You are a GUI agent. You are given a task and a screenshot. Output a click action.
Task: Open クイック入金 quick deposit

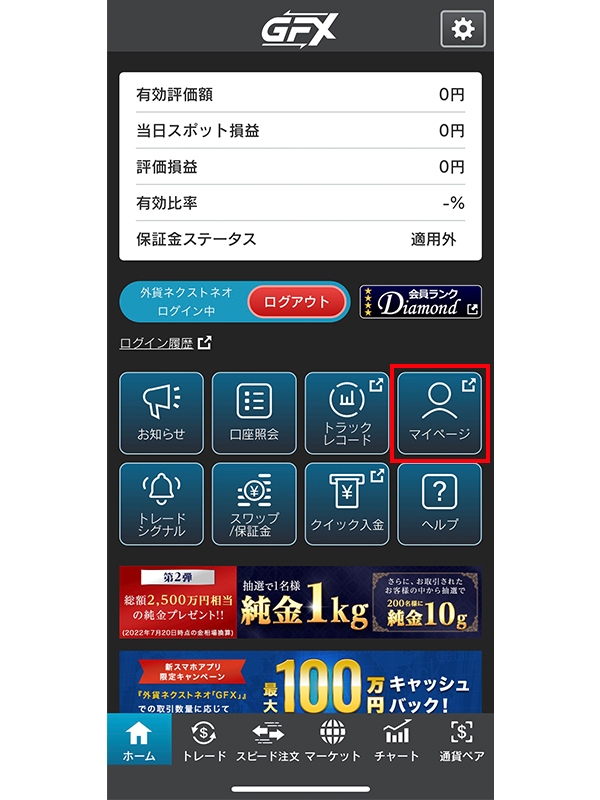click(x=347, y=504)
